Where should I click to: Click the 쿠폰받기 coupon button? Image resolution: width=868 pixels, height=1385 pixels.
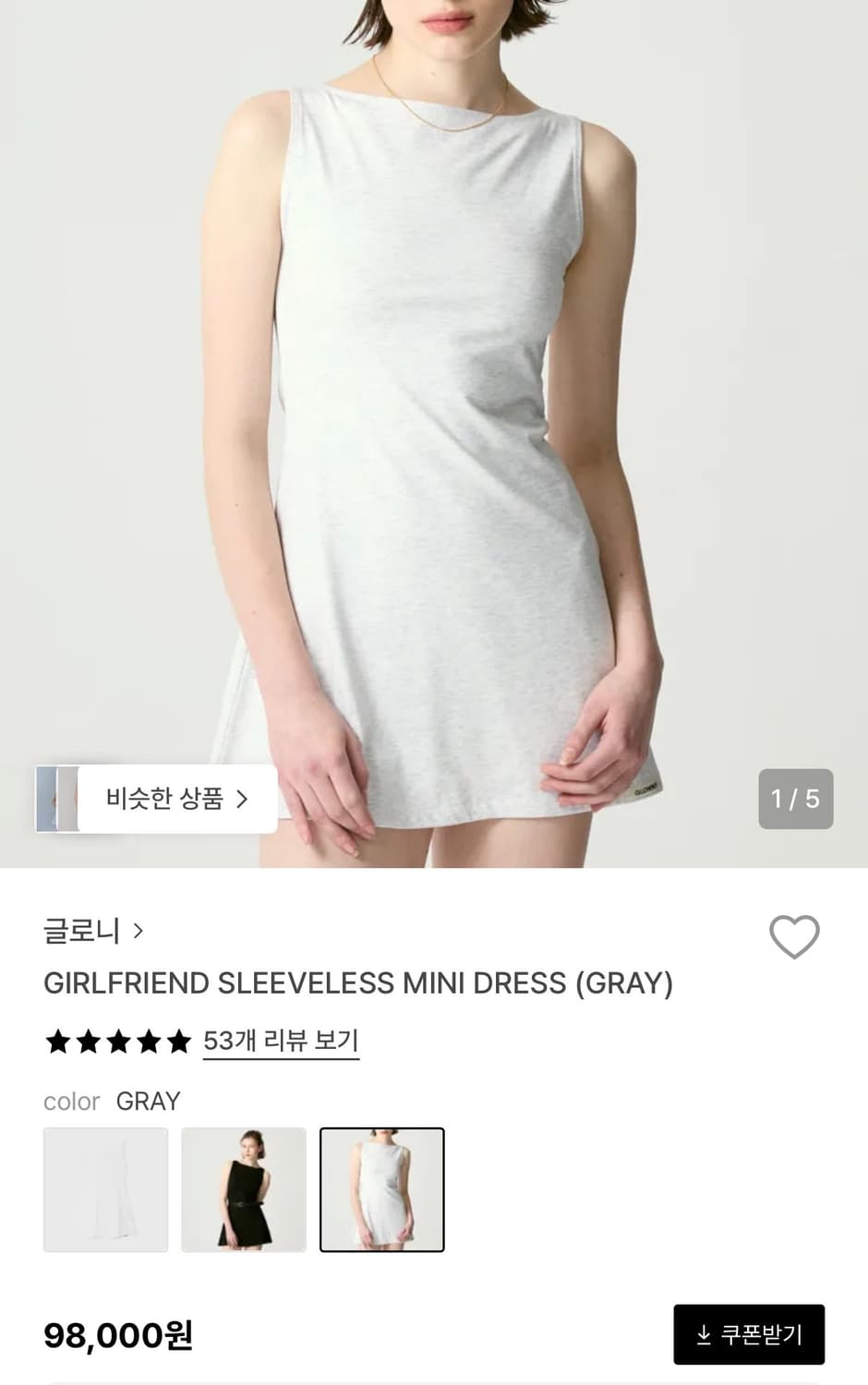(749, 1333)
